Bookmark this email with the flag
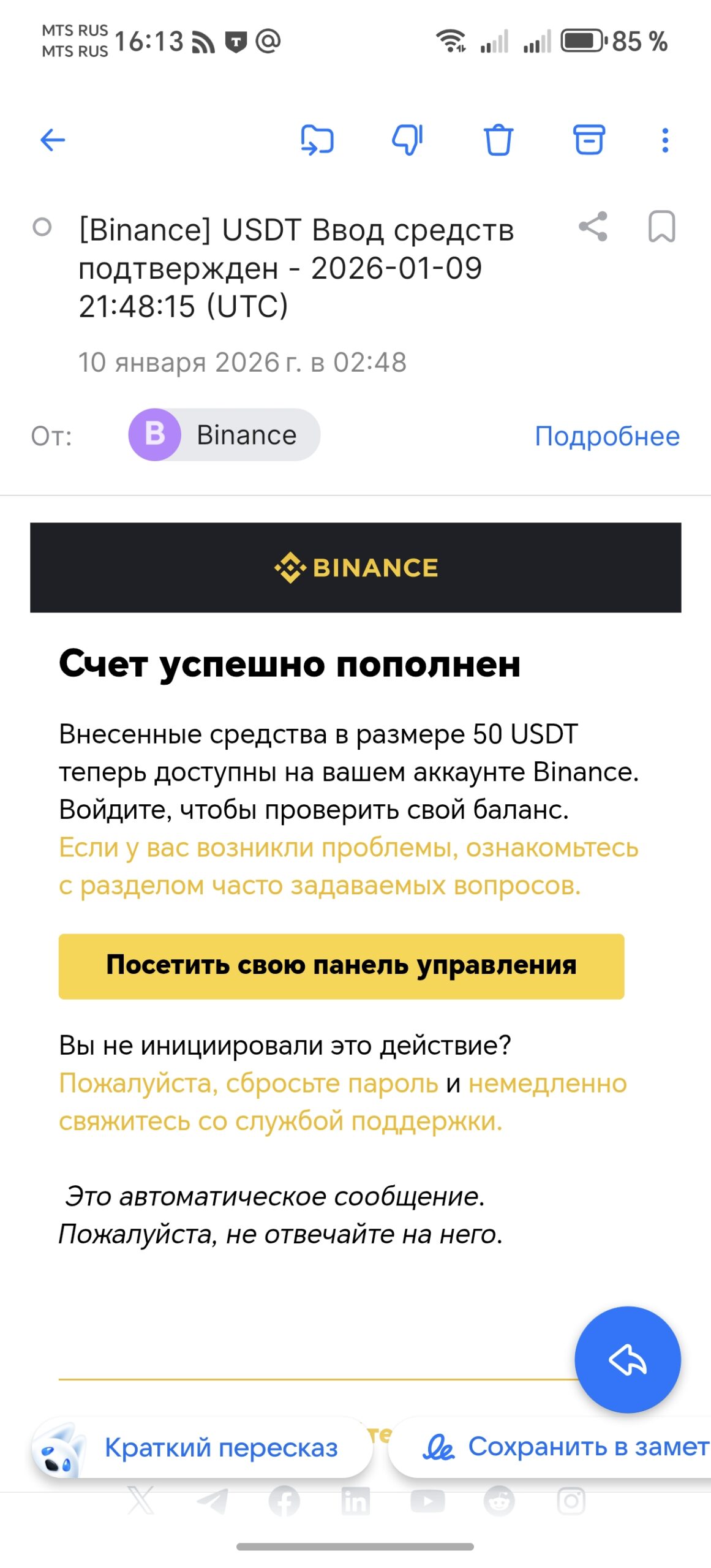Viewport: 711px width, 1568px height. tap(661, 227)
